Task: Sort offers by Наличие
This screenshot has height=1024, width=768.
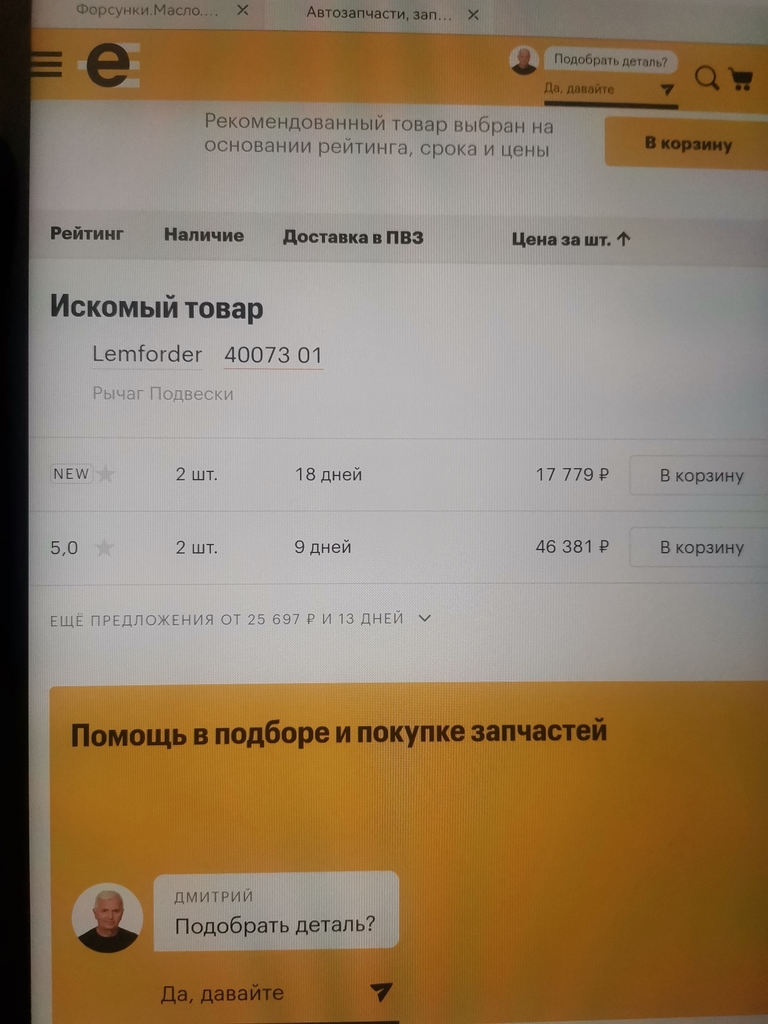Action: [x=204, y=236]
